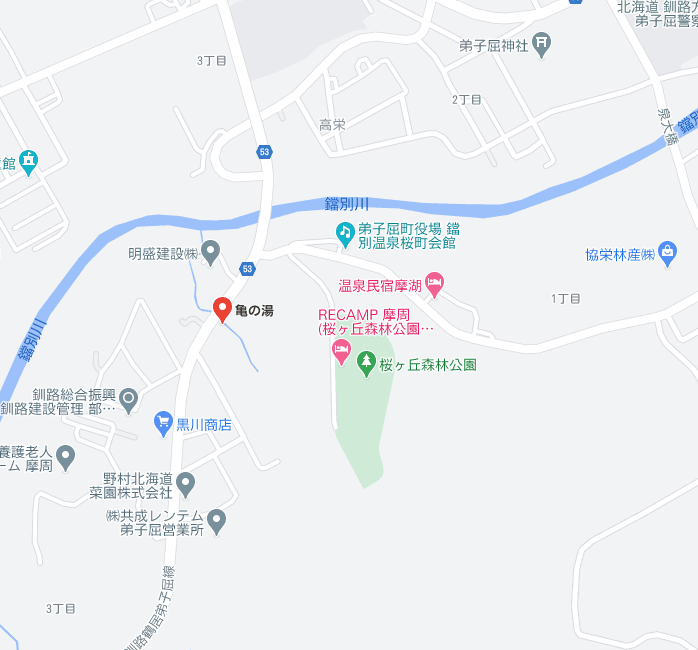698x650 pixels.
Task: Open the 黒川商店 shop marker
Action: [x=164, y=423]
